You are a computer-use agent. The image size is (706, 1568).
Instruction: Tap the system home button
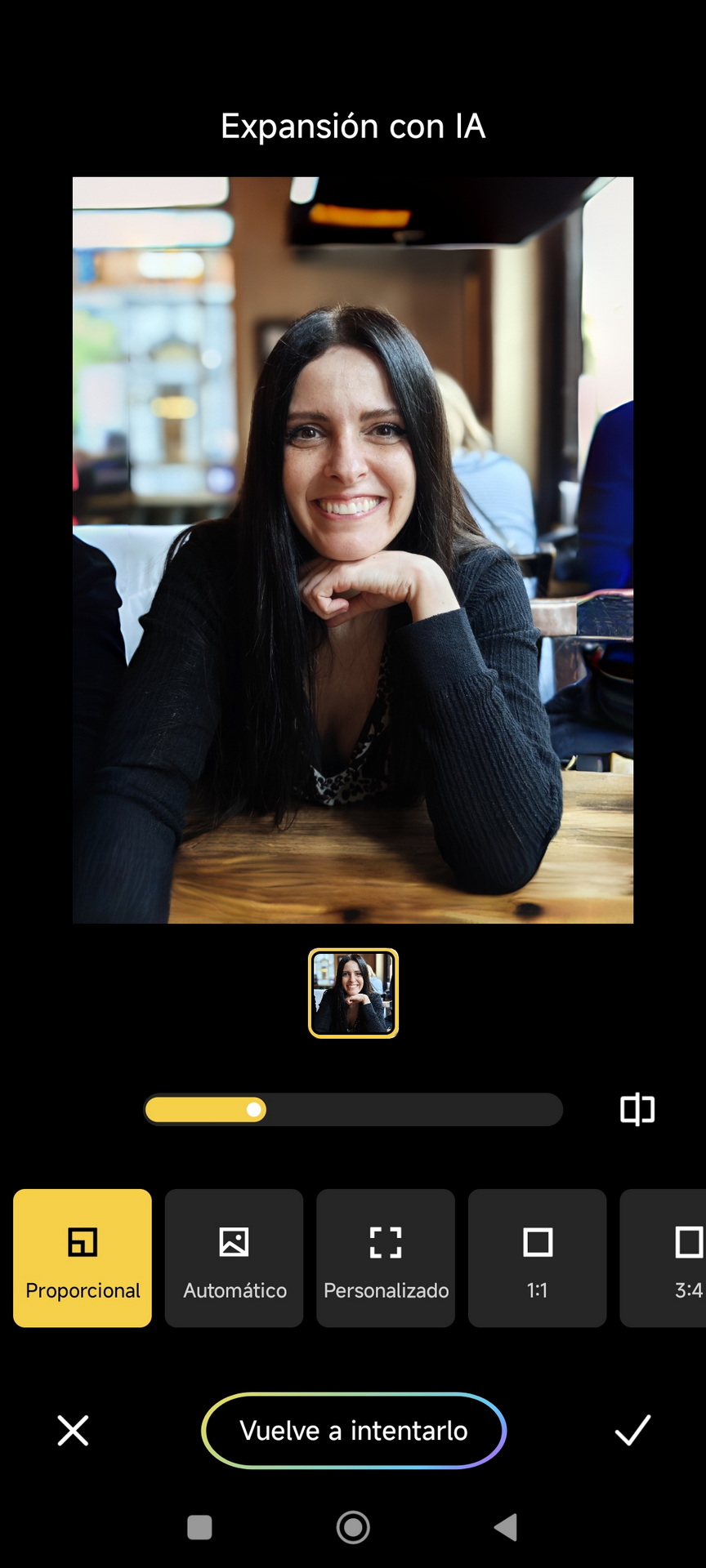(353, 1526)
